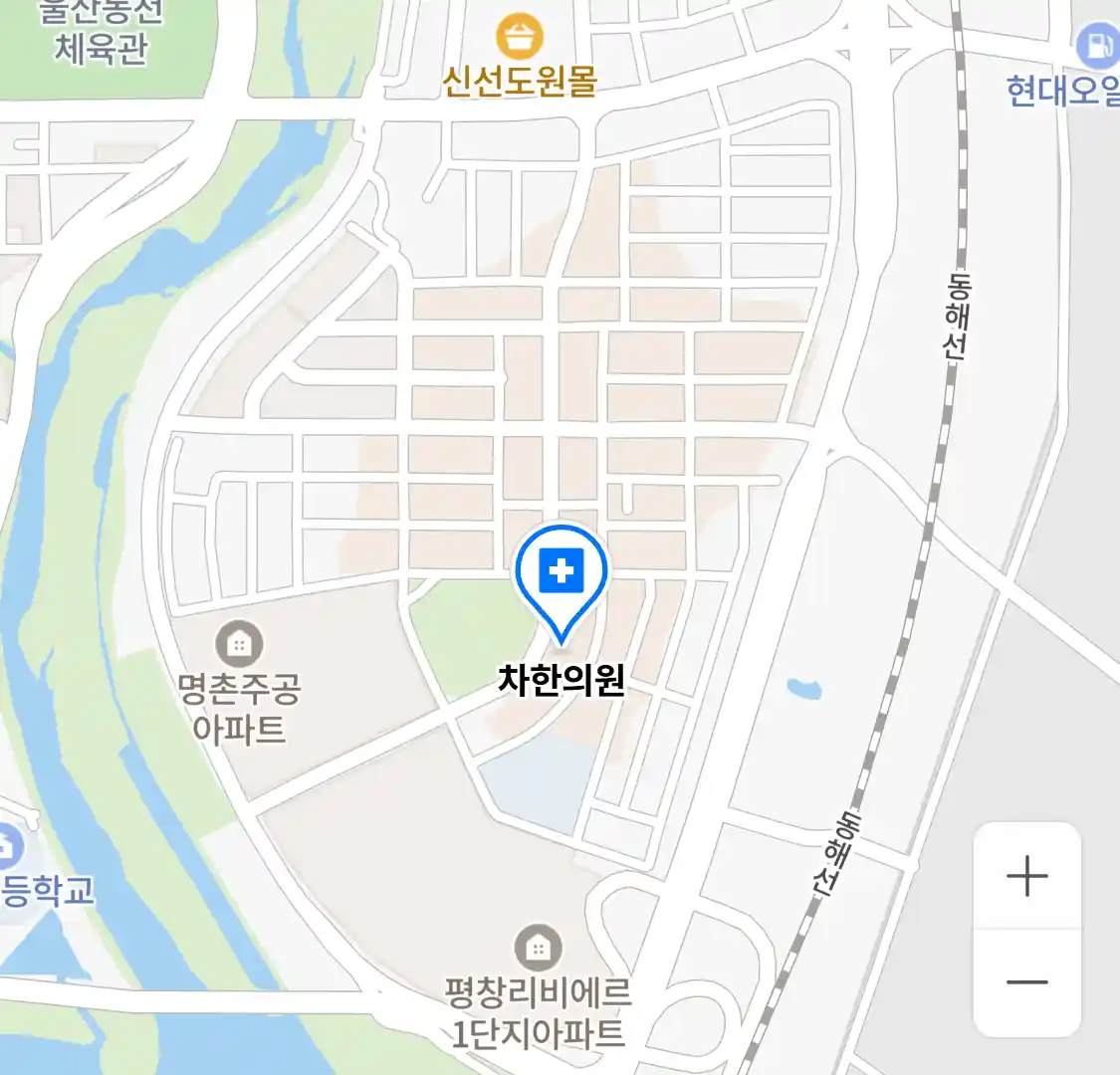Screen dimensions: 1120x1075
Task: Zoom in on the map
Action: tap(1026, 877)
